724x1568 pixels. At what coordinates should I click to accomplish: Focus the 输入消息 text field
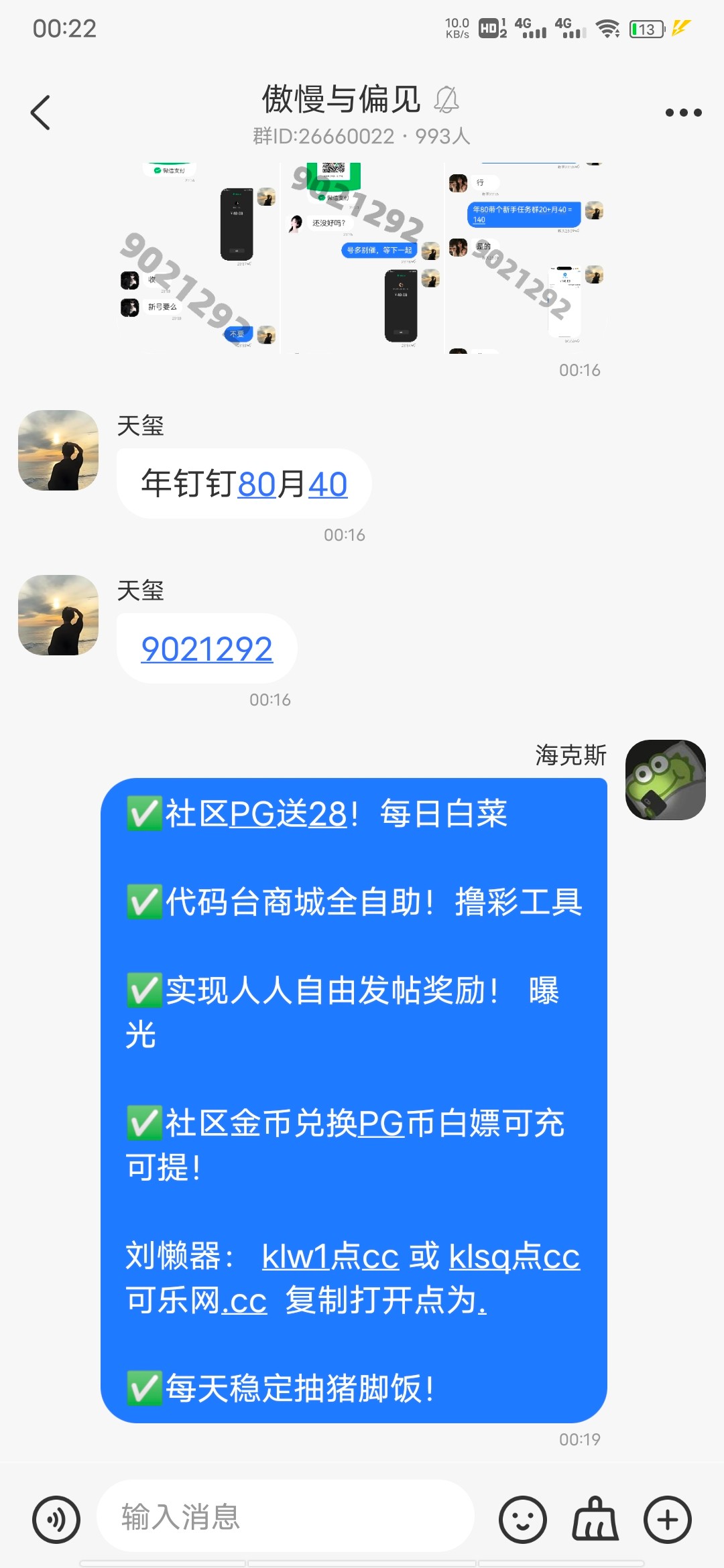[286, 1516]
